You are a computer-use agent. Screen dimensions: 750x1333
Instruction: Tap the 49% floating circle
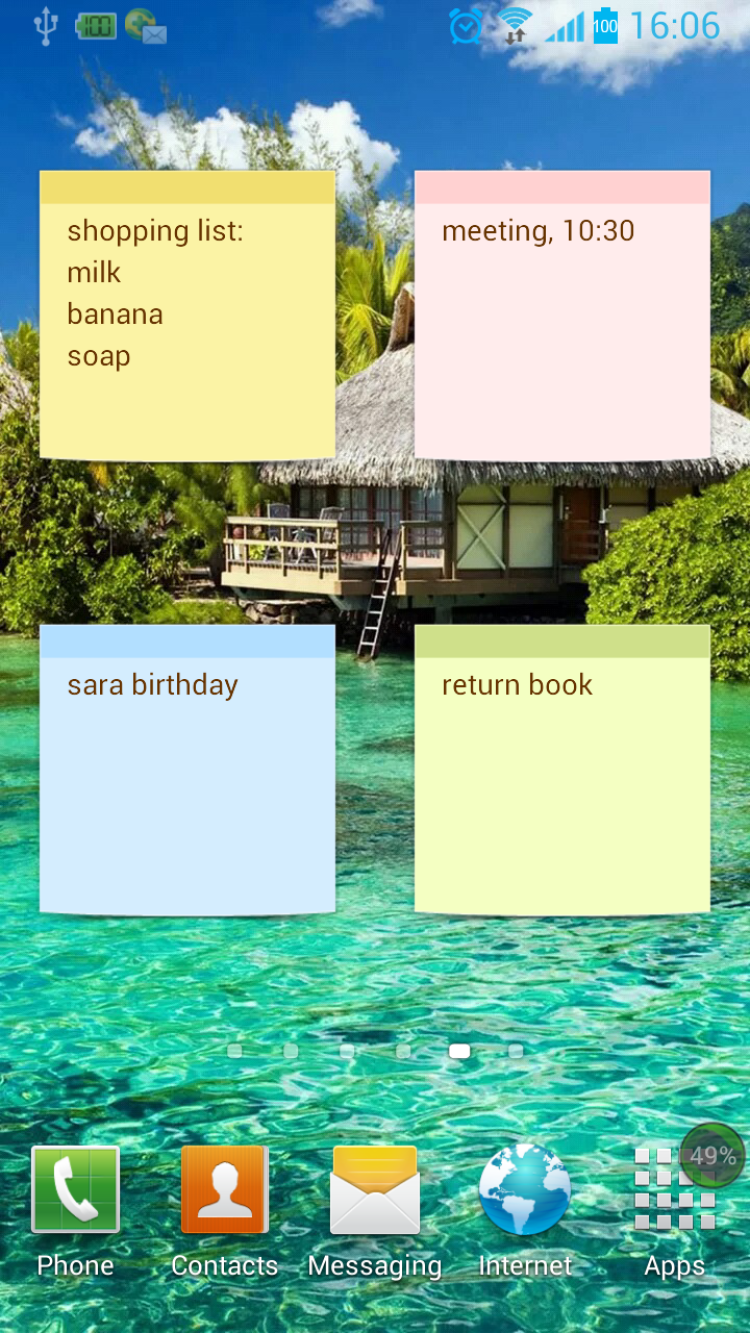click(712, 1156)
